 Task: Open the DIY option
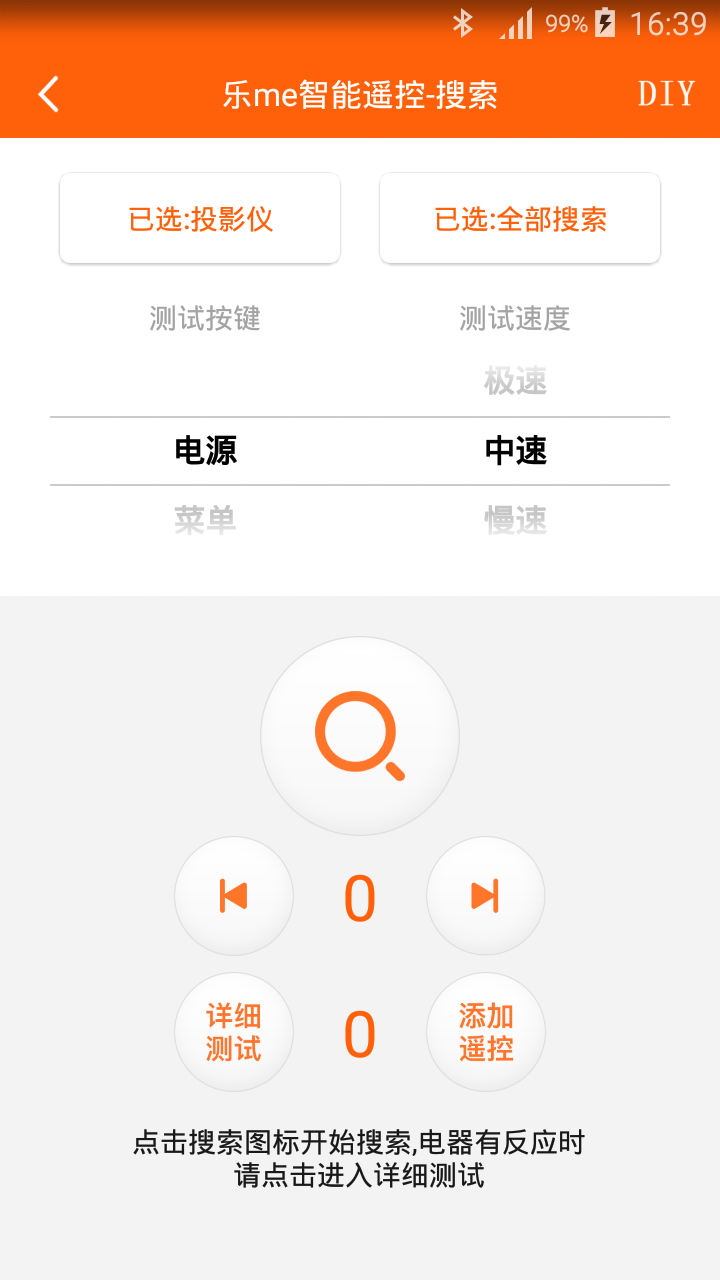[666, 94]
